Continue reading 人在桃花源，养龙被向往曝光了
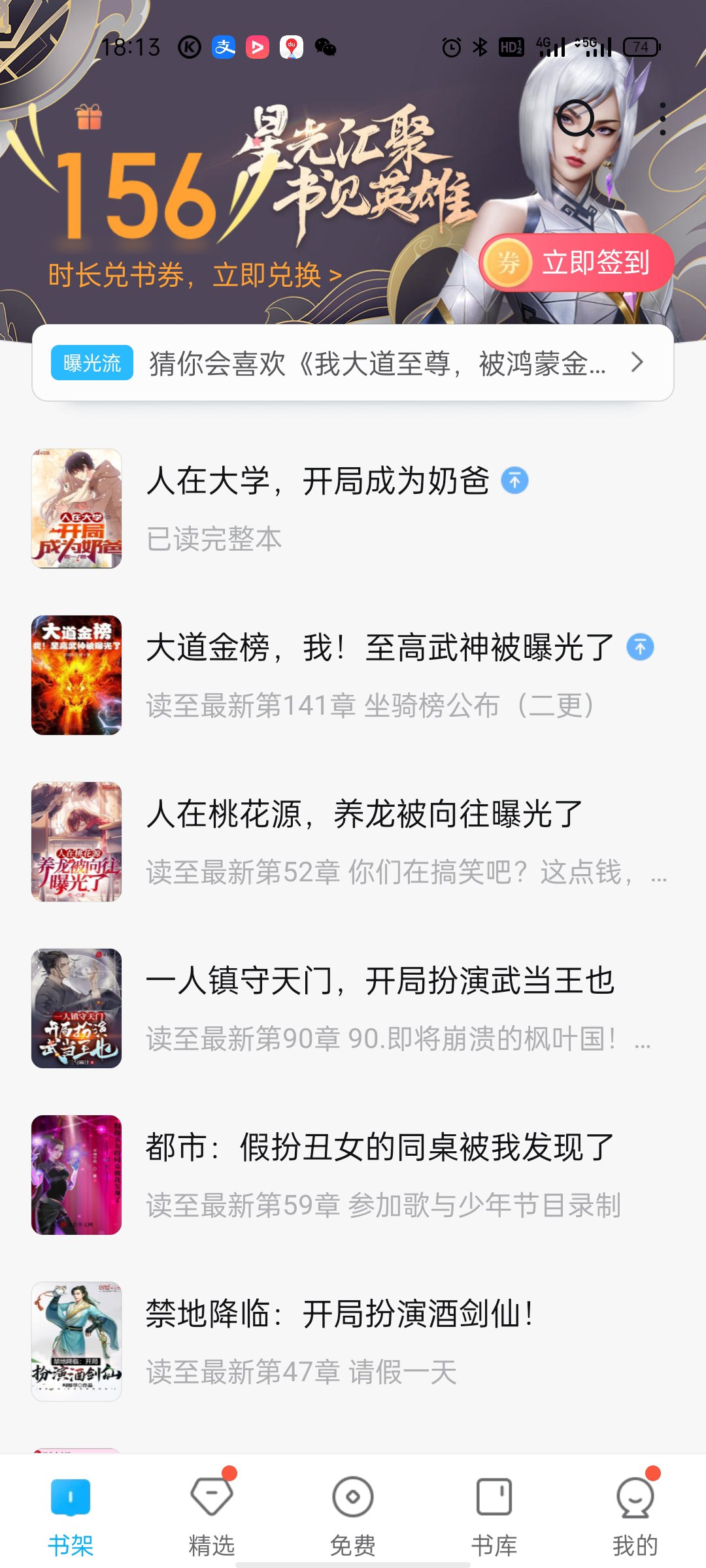 click(x=363, y=815)
